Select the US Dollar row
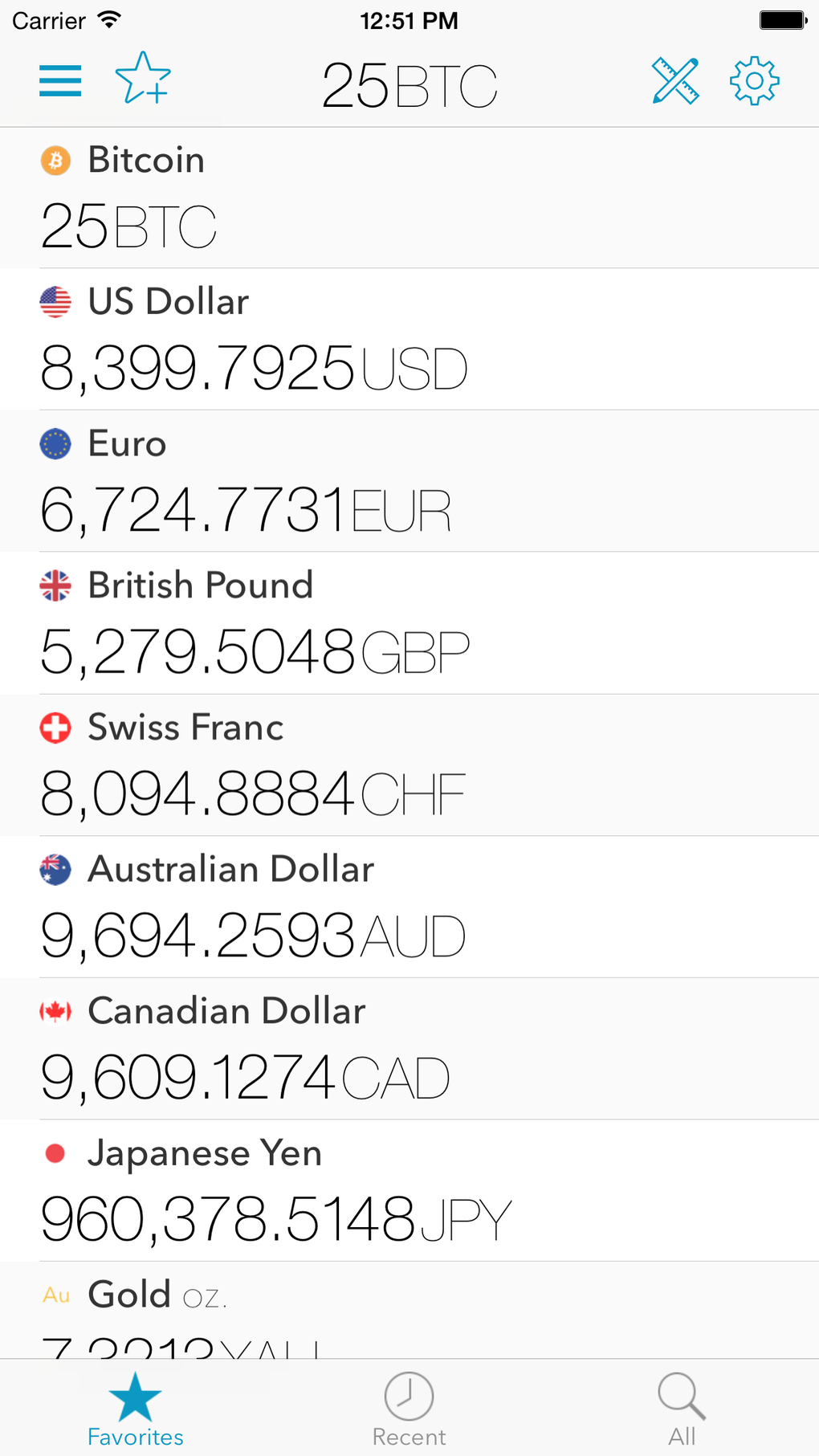The width and height of the screenshot is (819, 1456). (409, 340)
